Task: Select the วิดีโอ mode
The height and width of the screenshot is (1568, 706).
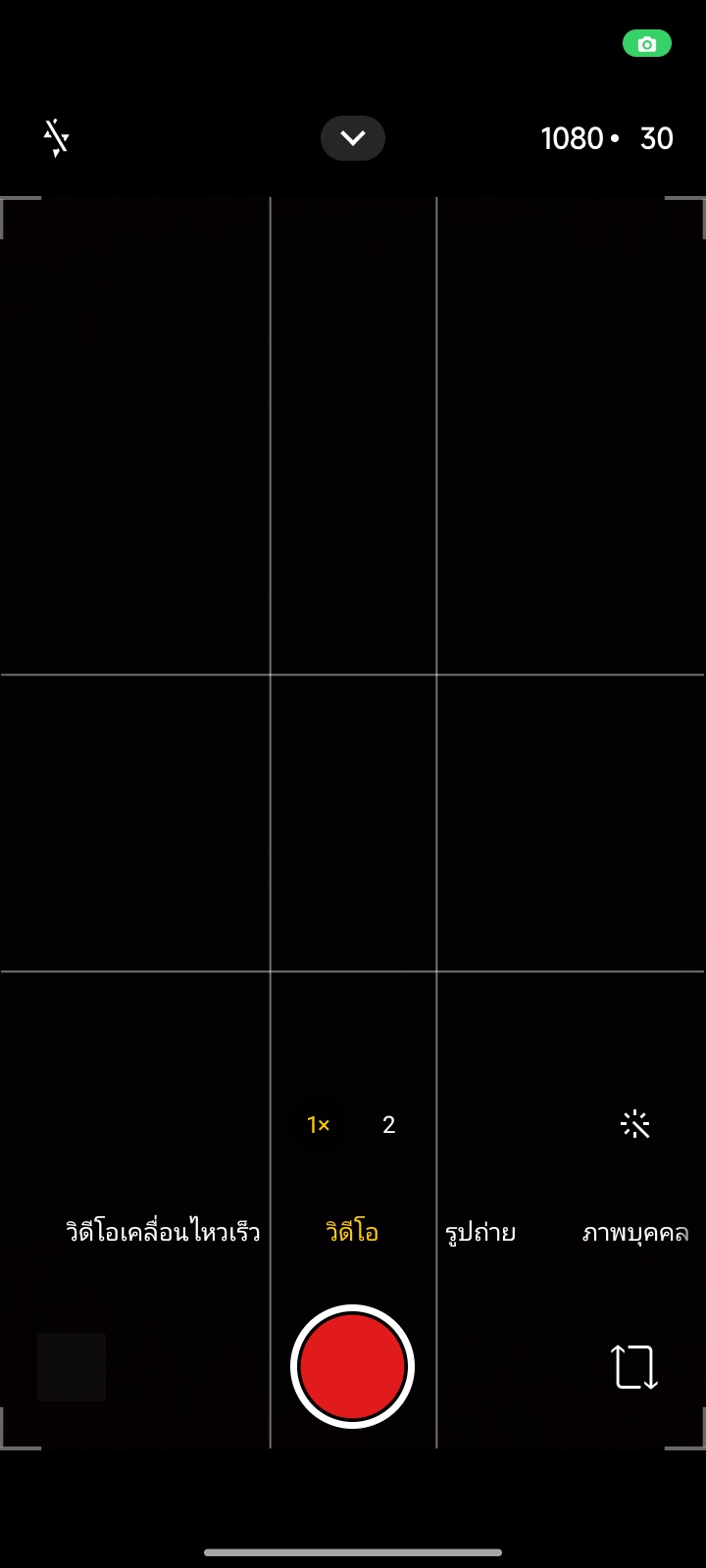Action: pos(352,1232)
